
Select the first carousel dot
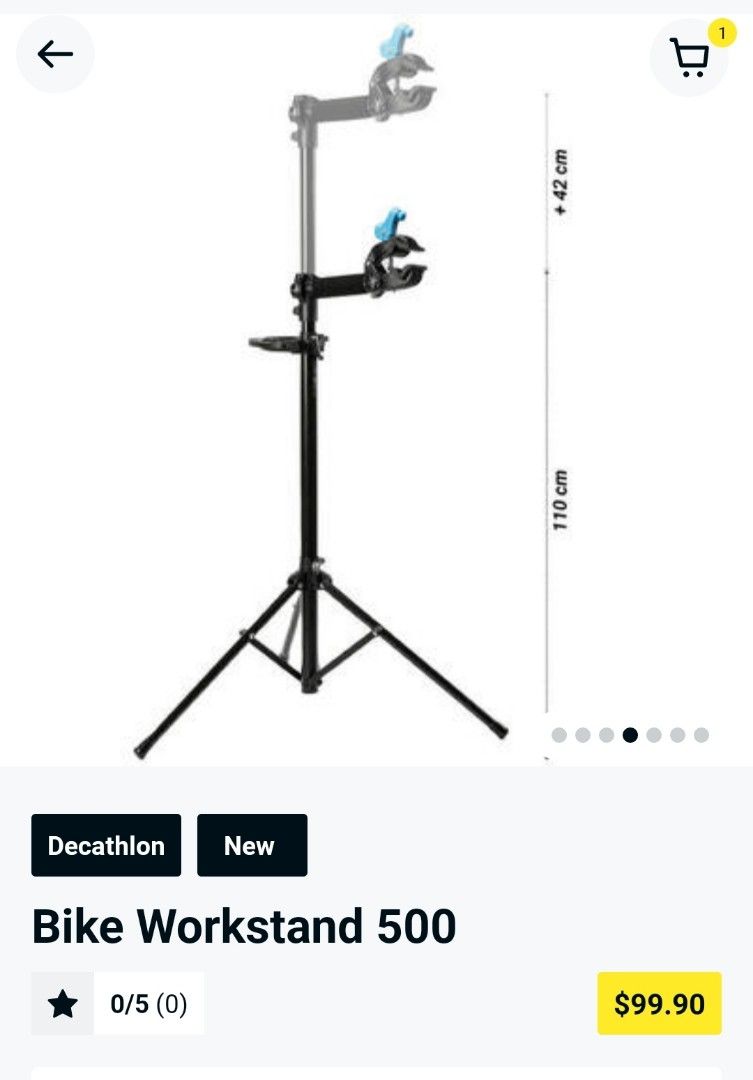click(559, 733)
